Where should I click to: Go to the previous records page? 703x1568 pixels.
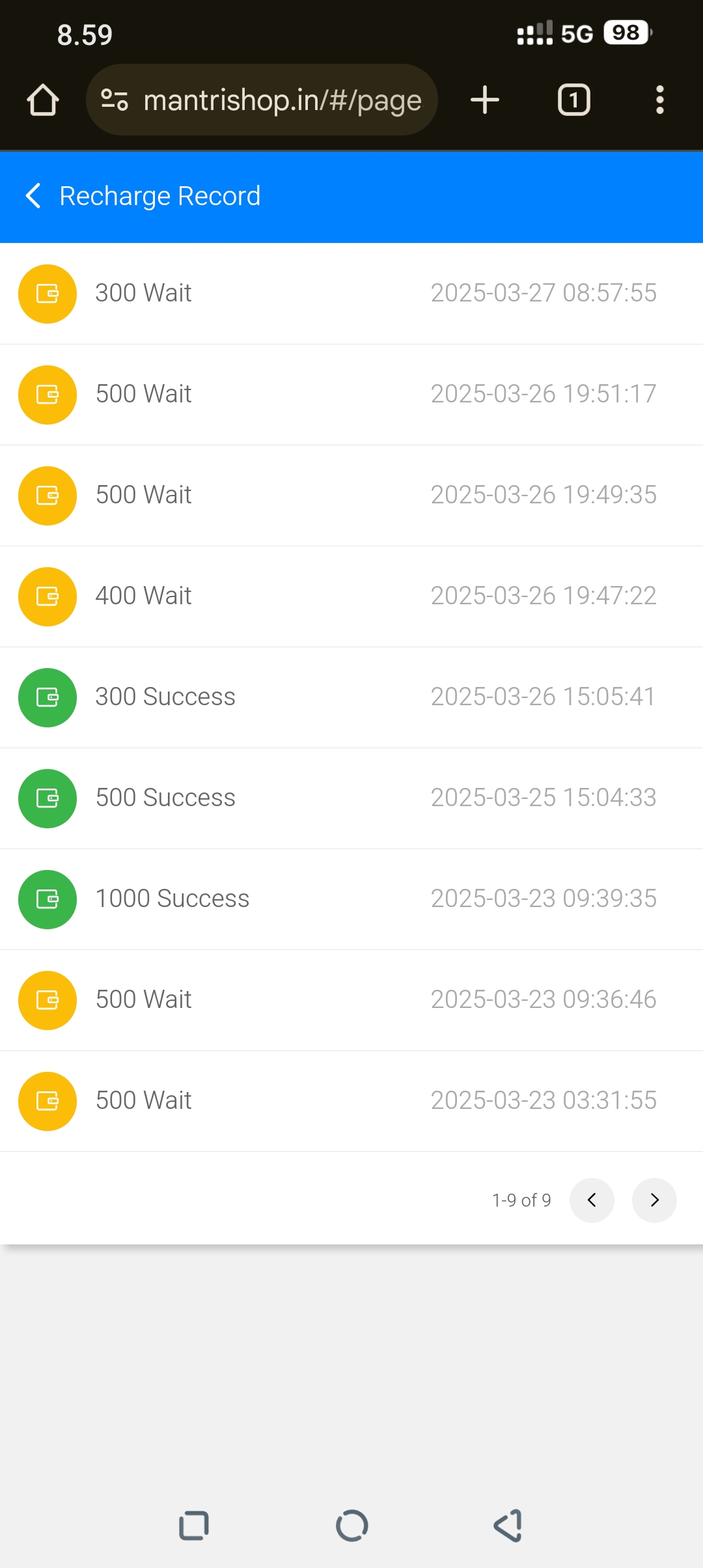click(x=592, y=1200)
